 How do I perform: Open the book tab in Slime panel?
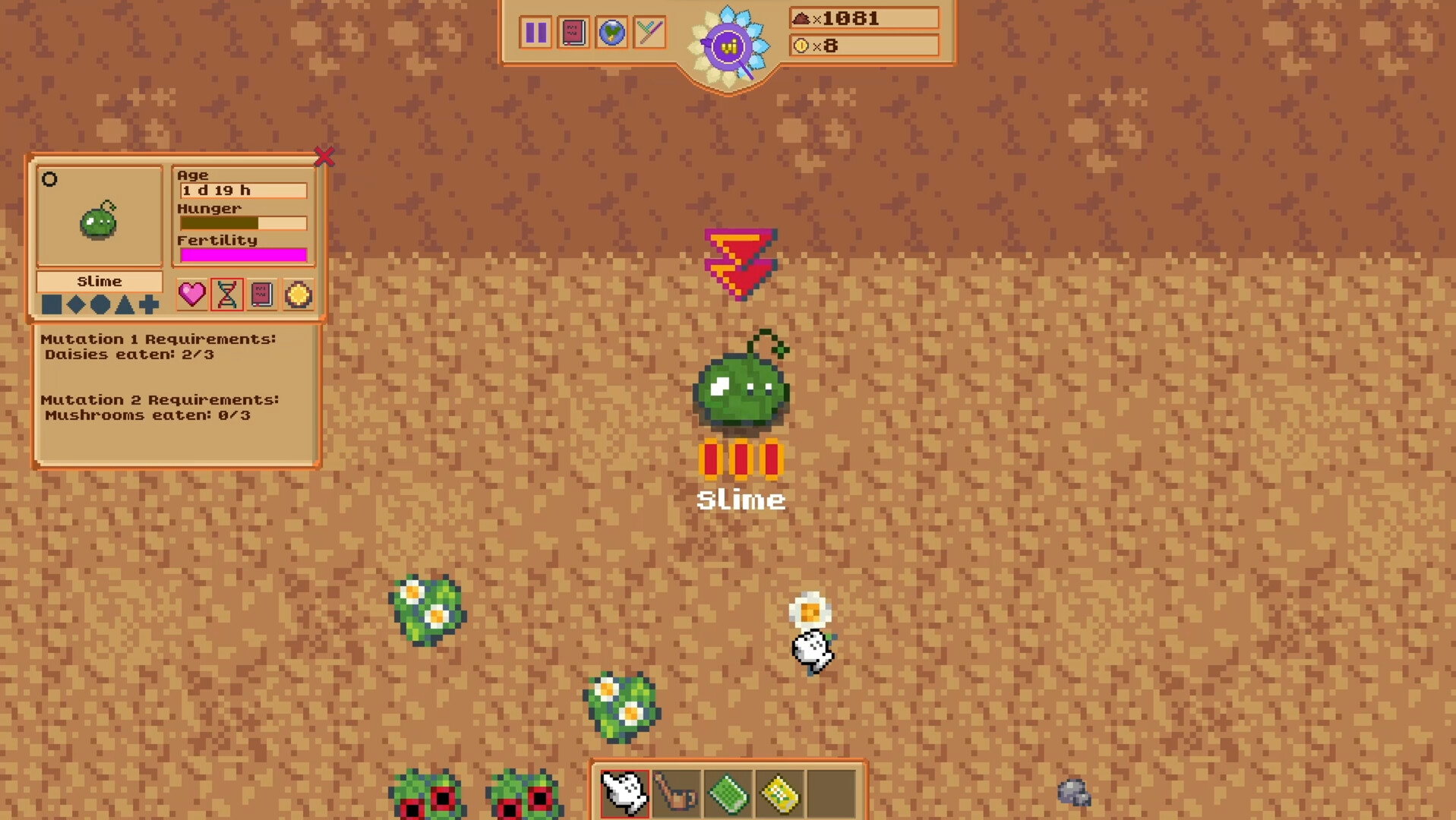click(262, 295)
